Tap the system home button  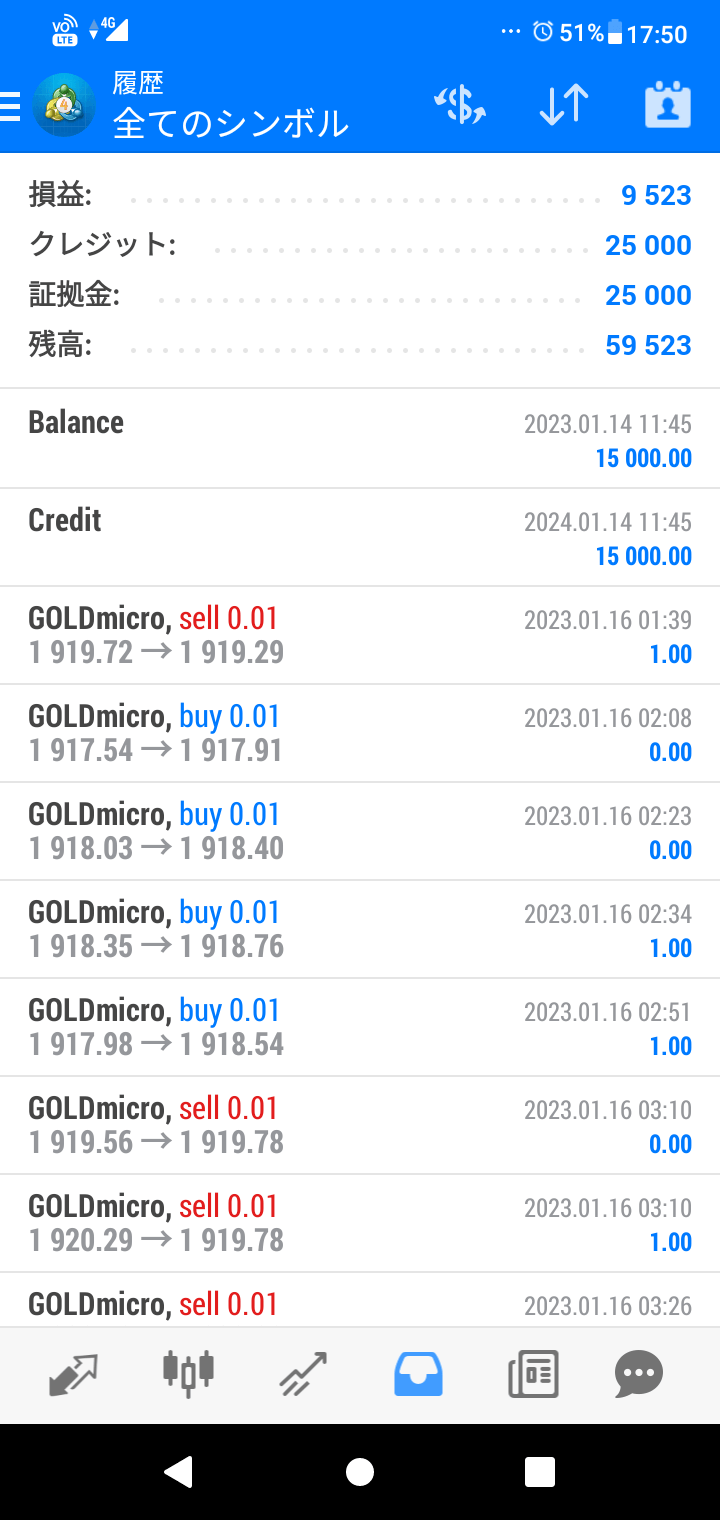coord(360,1472)
